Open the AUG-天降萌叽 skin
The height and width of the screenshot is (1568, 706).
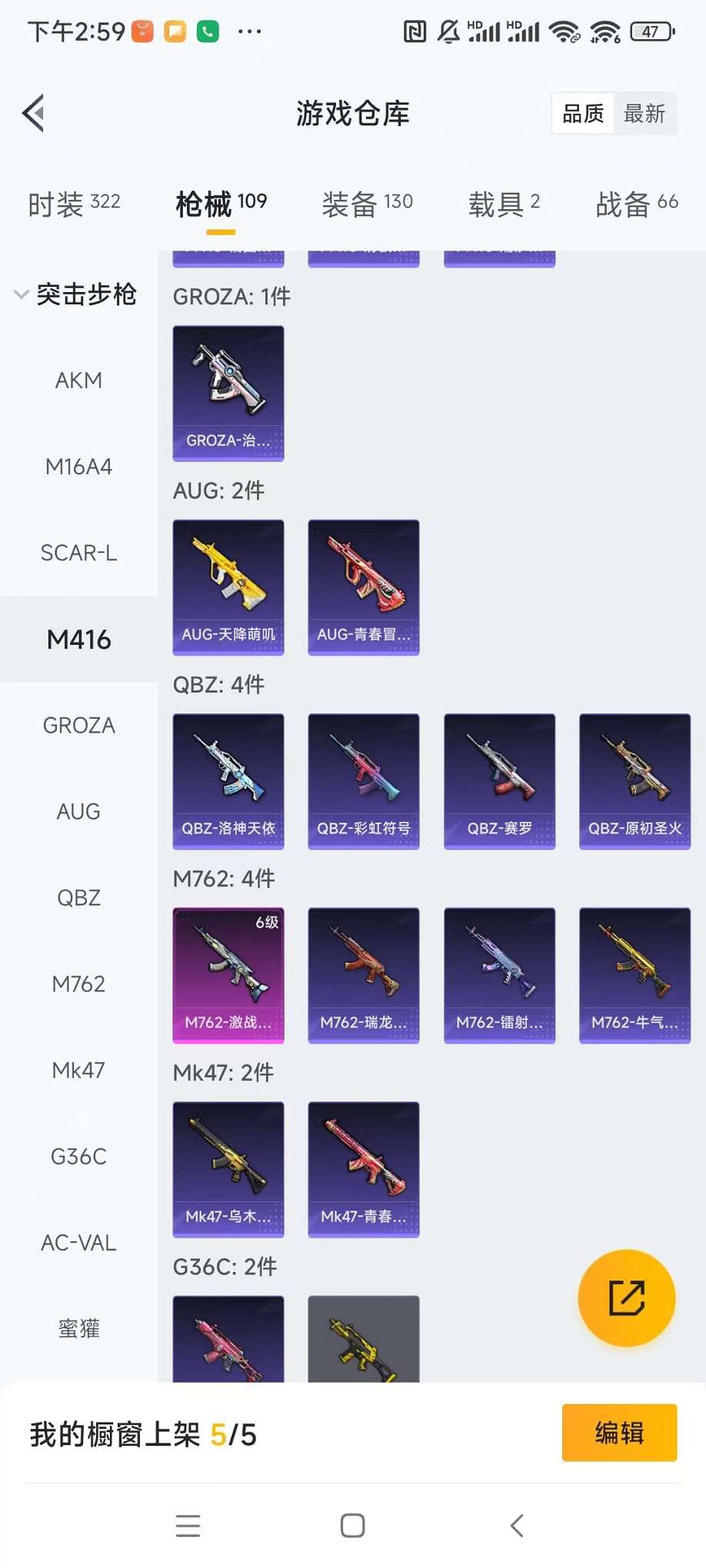[x=228, y=587]
